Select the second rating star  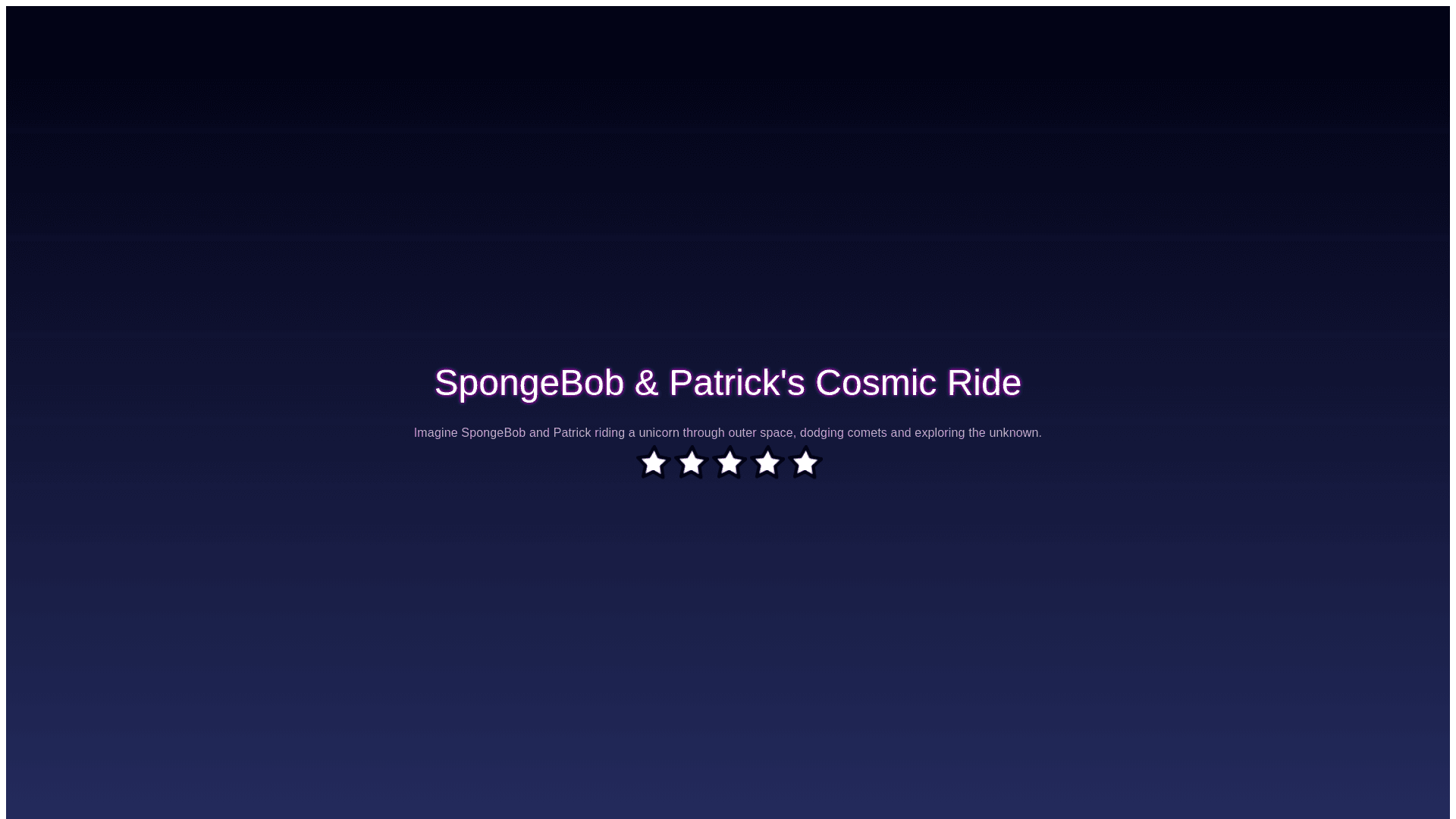691,463
